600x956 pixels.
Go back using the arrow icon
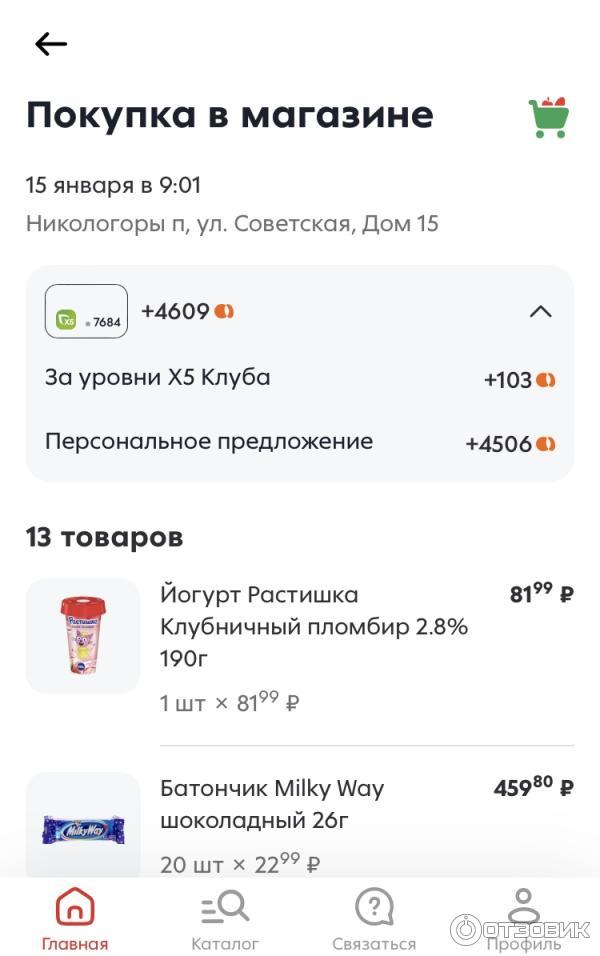click(x=50, y=44)
